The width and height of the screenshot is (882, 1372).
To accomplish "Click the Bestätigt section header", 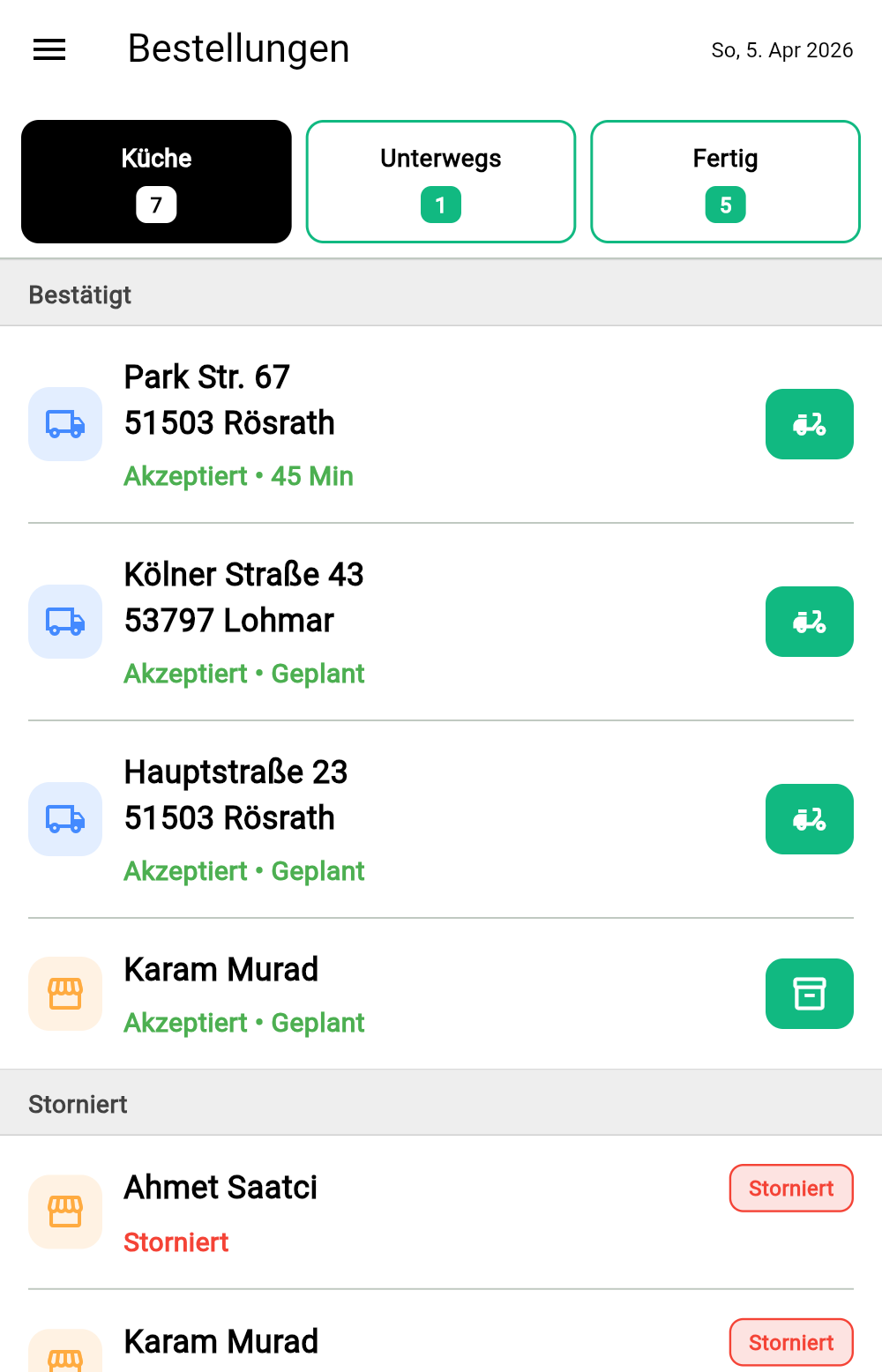I will point(80,294).
